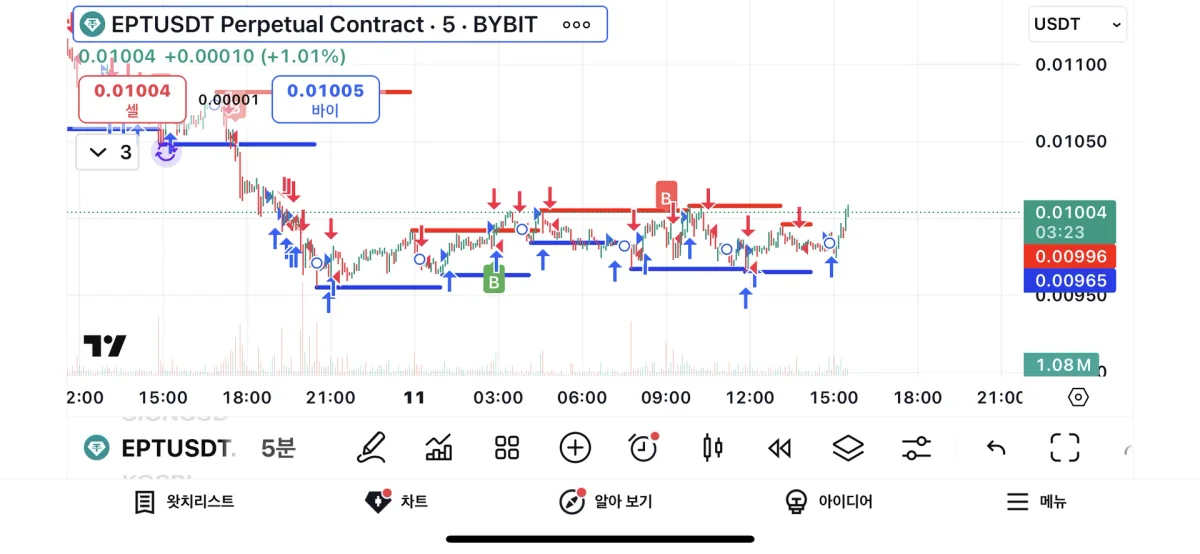1200x554 pixels.
Task: Start bar replay with the rewind icon
Action: click(x=780, y=447)
